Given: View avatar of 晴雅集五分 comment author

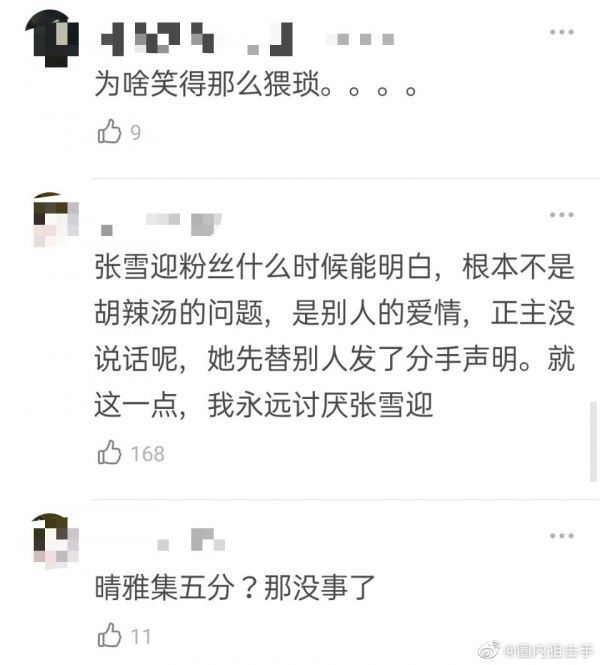Looking at the screenshot, I should coord(55,542).
